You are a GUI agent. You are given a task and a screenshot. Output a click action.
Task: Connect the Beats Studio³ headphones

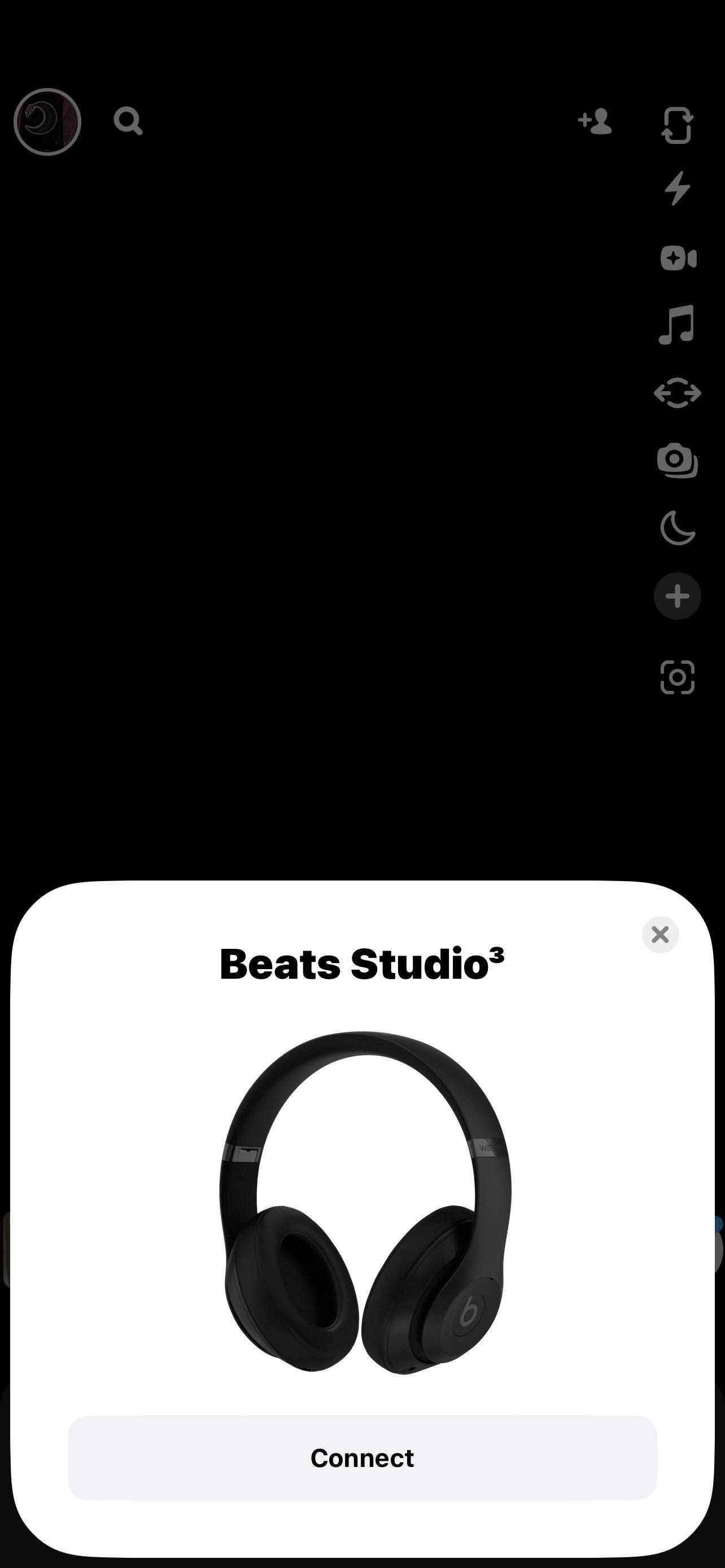pos(362,1458)
